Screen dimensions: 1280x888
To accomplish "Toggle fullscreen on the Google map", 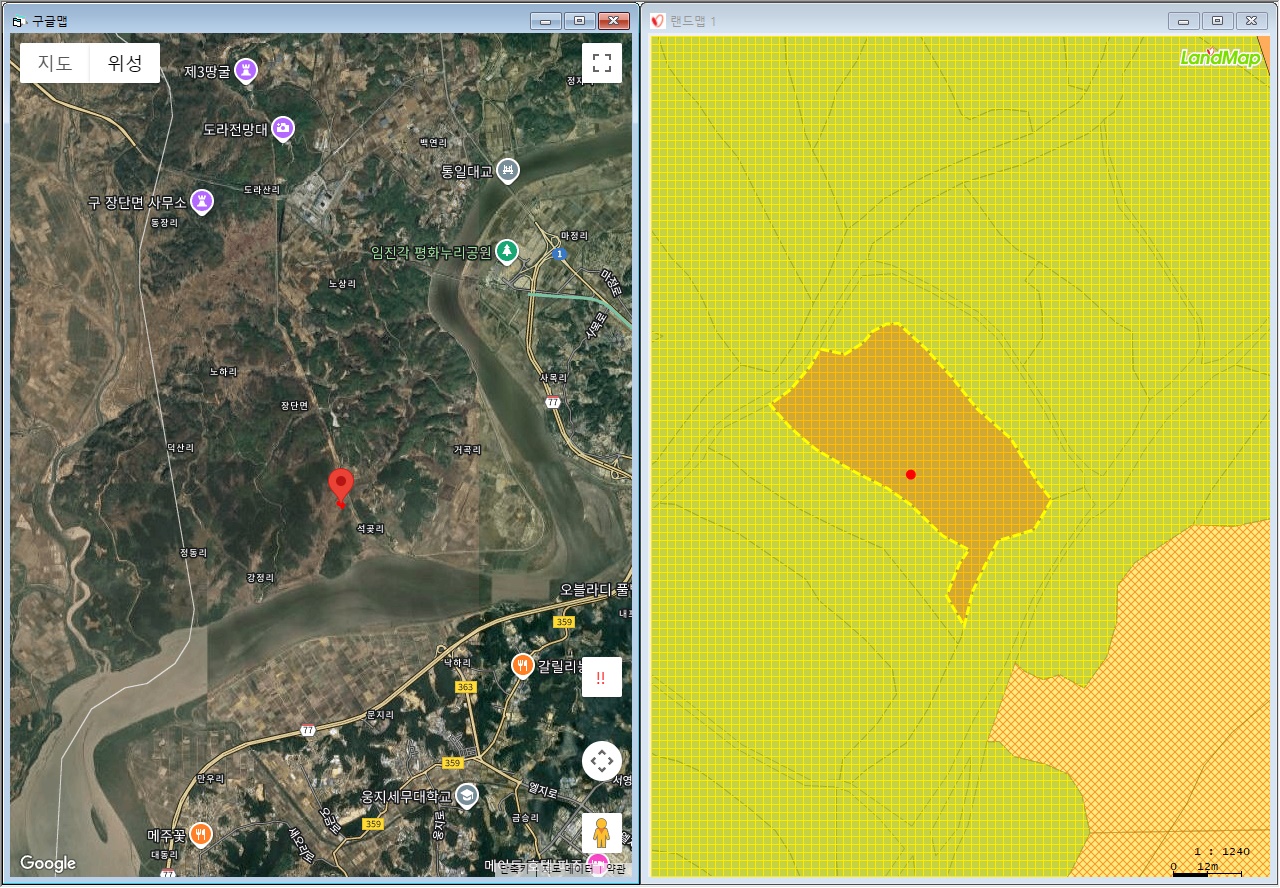I will (602, 63).
